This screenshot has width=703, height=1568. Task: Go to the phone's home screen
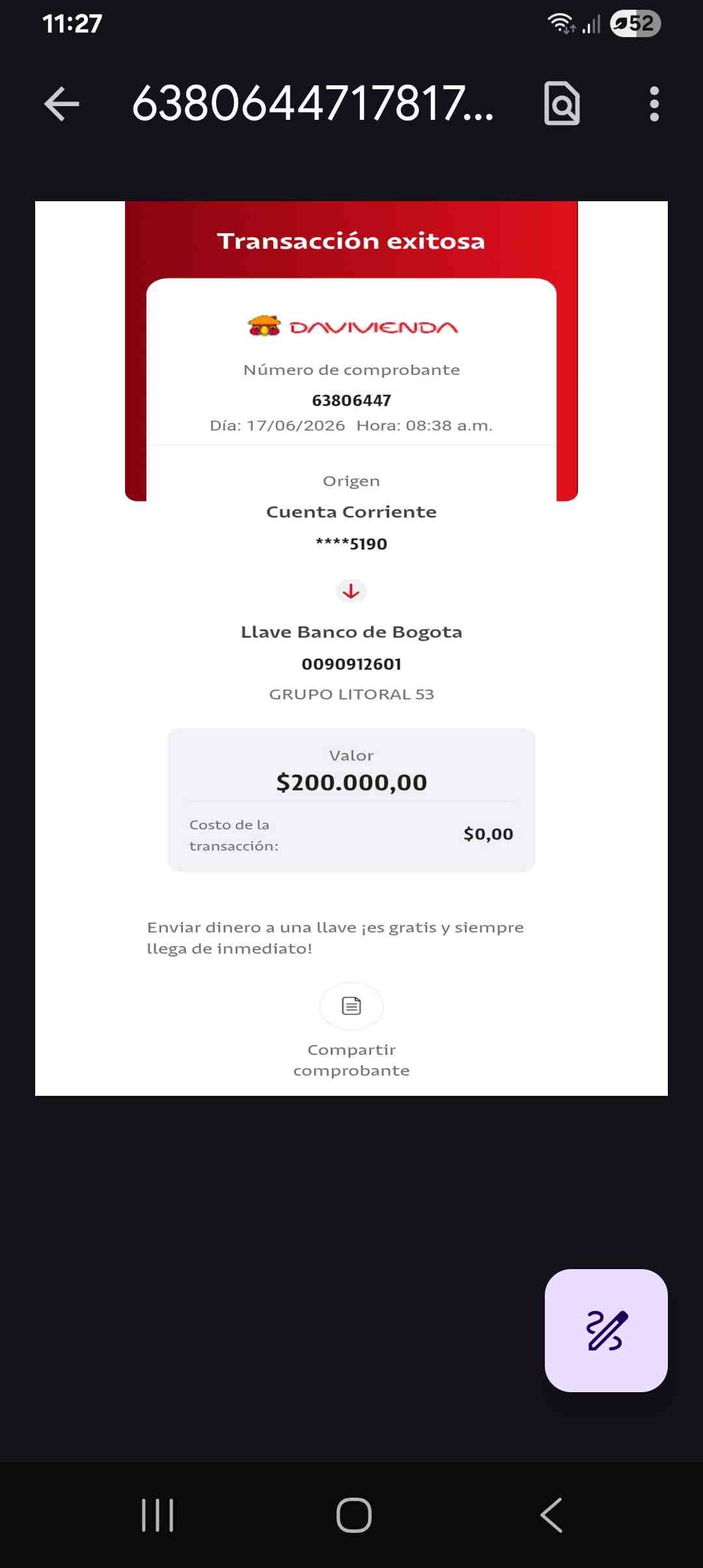click(354, 1515)
